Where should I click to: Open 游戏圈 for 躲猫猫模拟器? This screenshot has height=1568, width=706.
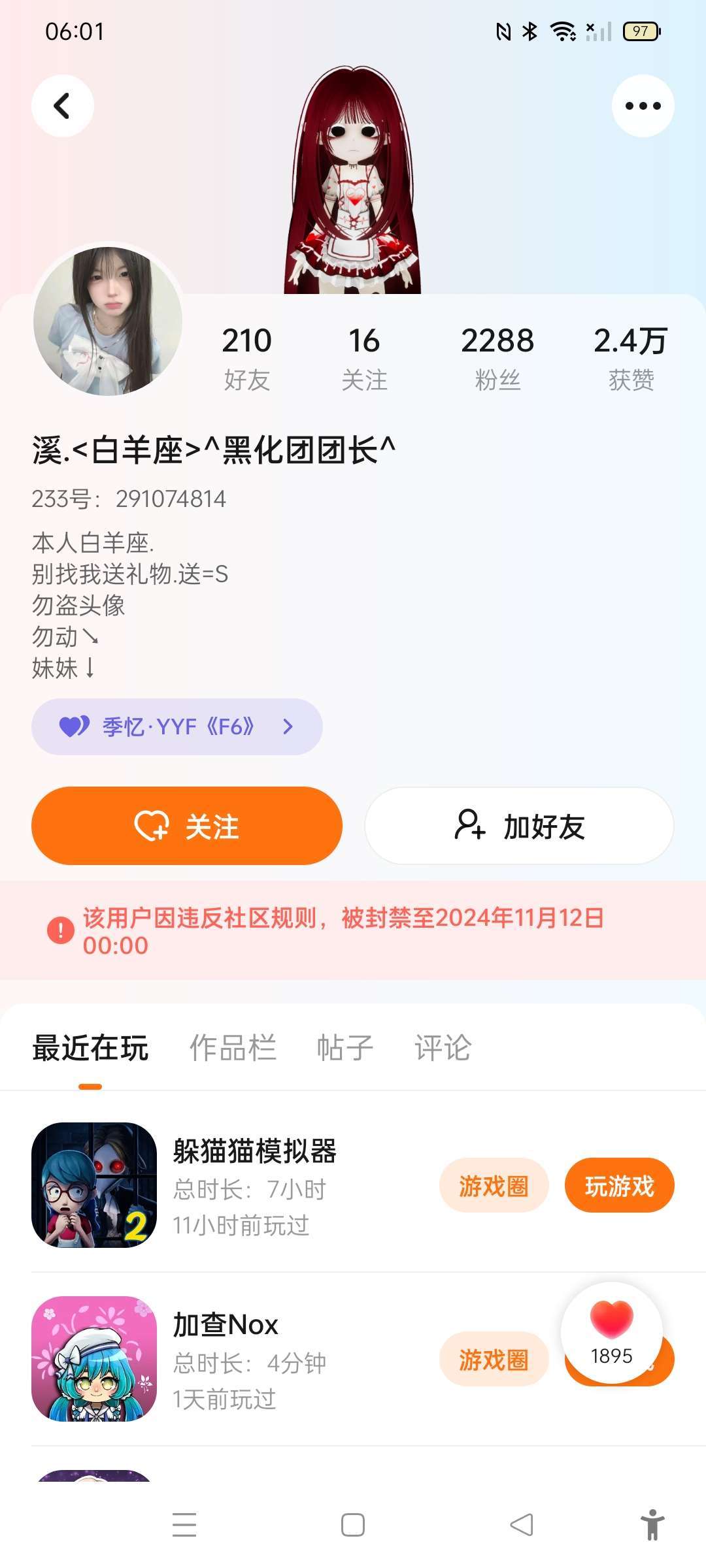point(494,1185)
